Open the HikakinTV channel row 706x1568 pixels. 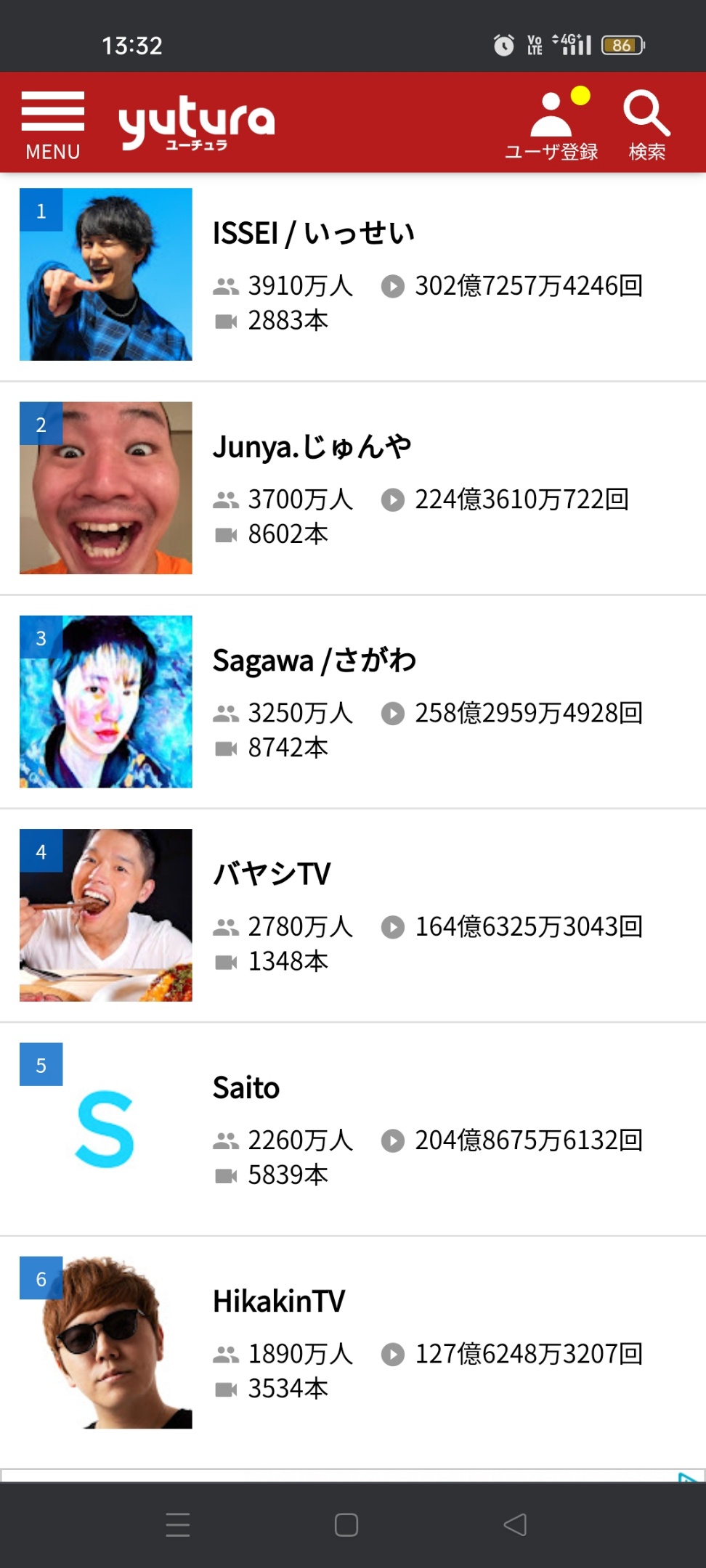(279, 1301)
